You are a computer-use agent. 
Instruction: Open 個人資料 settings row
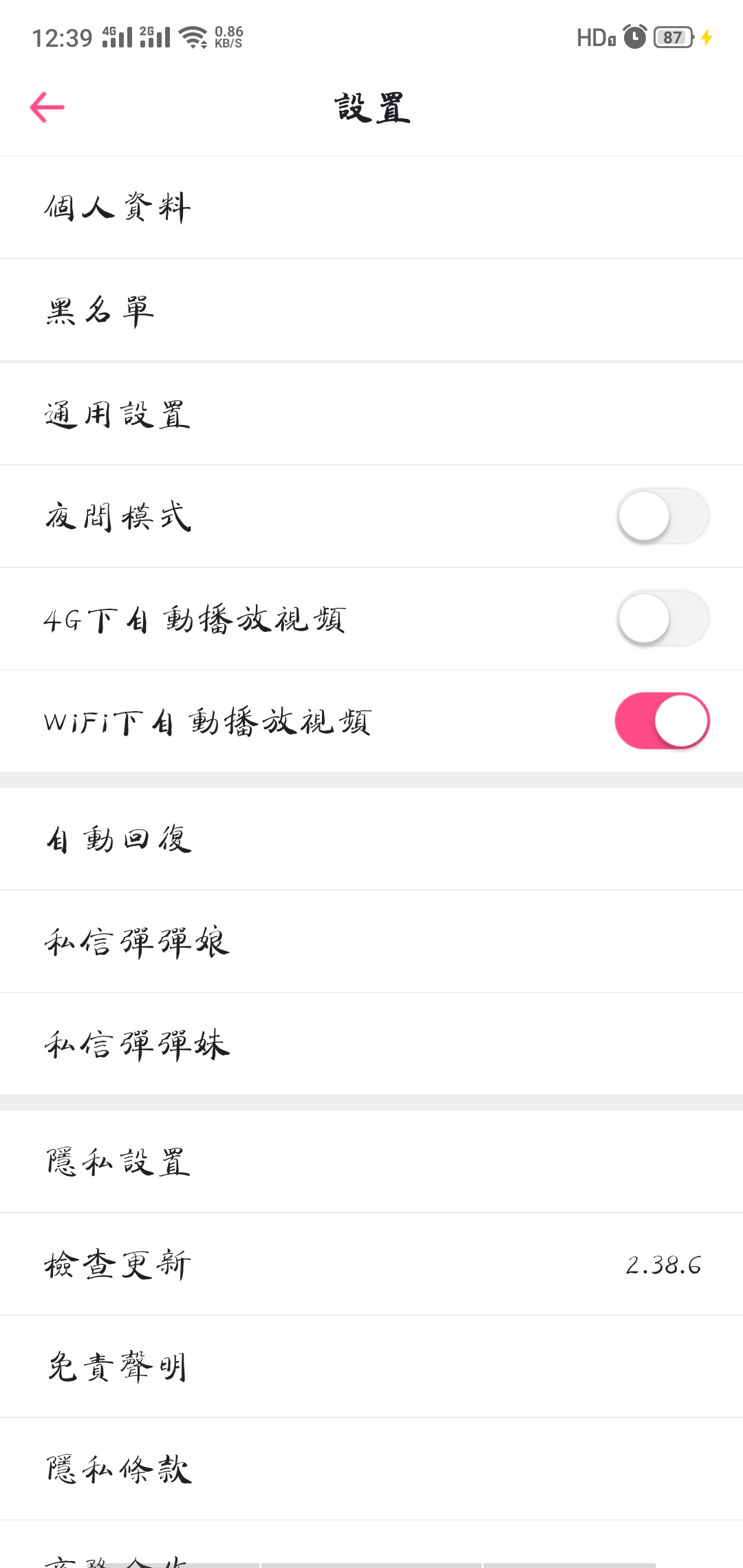[371, 208]
